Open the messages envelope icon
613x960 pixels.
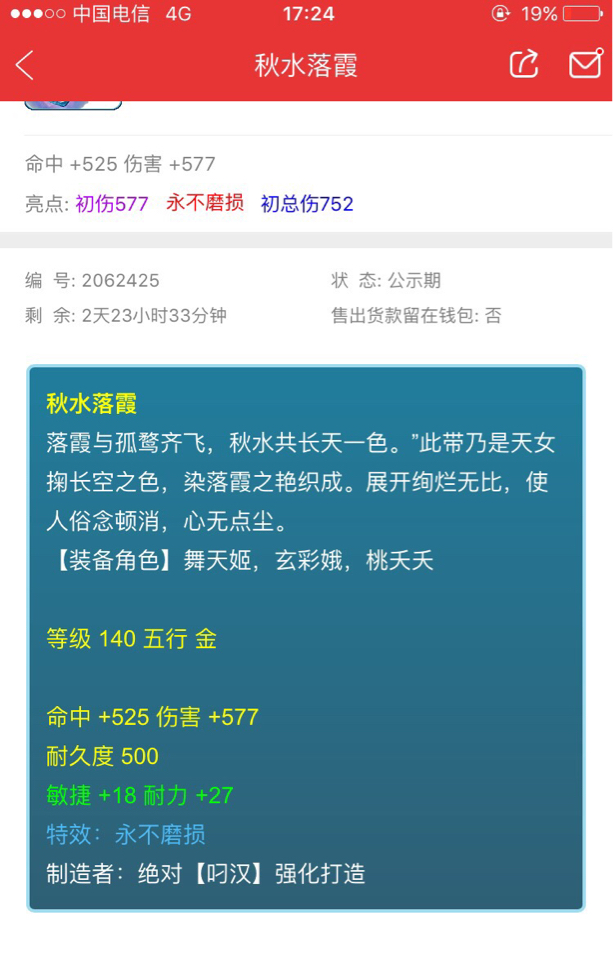click(x=585, y=65)
